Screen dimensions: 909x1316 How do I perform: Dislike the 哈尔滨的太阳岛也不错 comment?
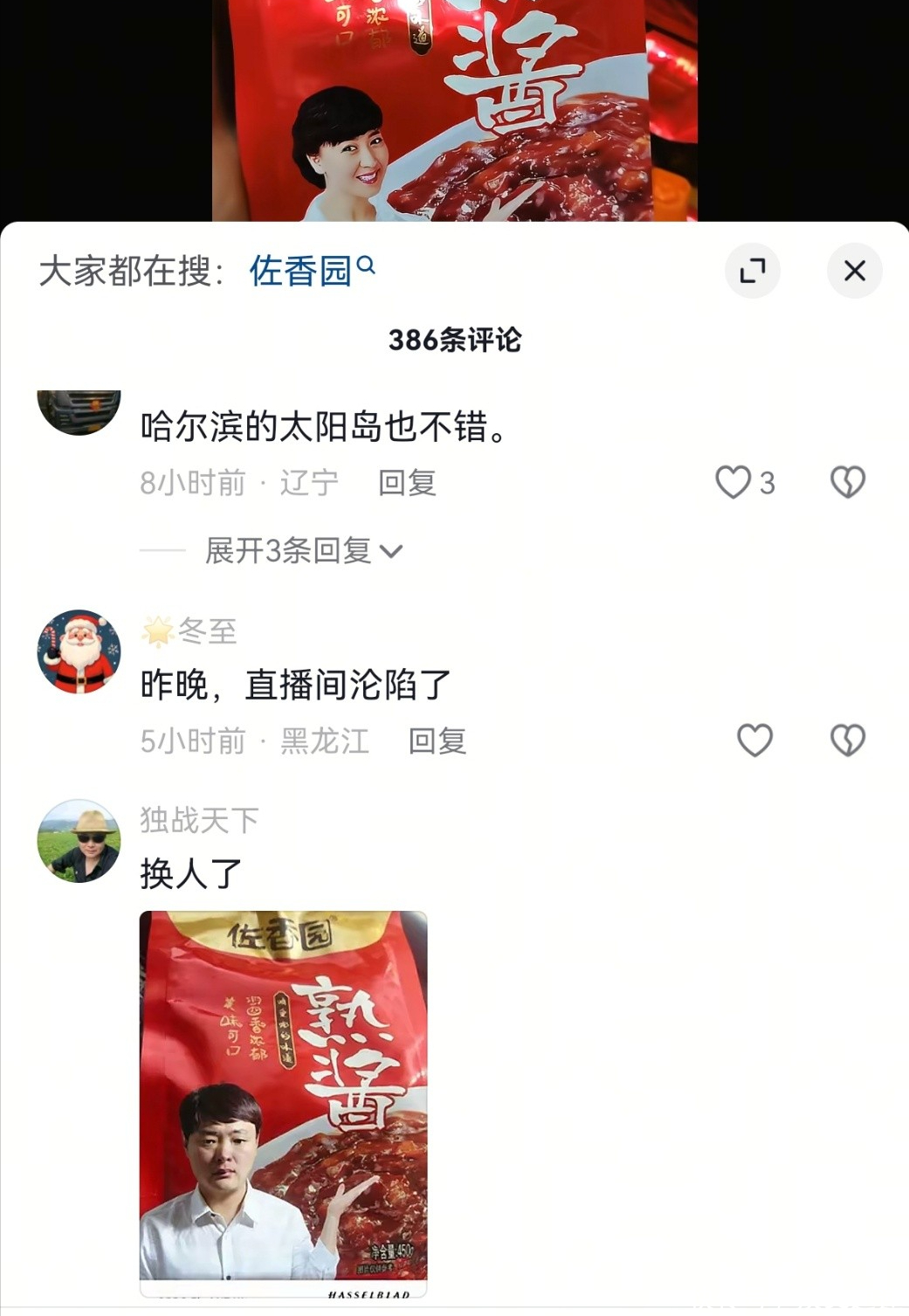[x=847, y=482]
